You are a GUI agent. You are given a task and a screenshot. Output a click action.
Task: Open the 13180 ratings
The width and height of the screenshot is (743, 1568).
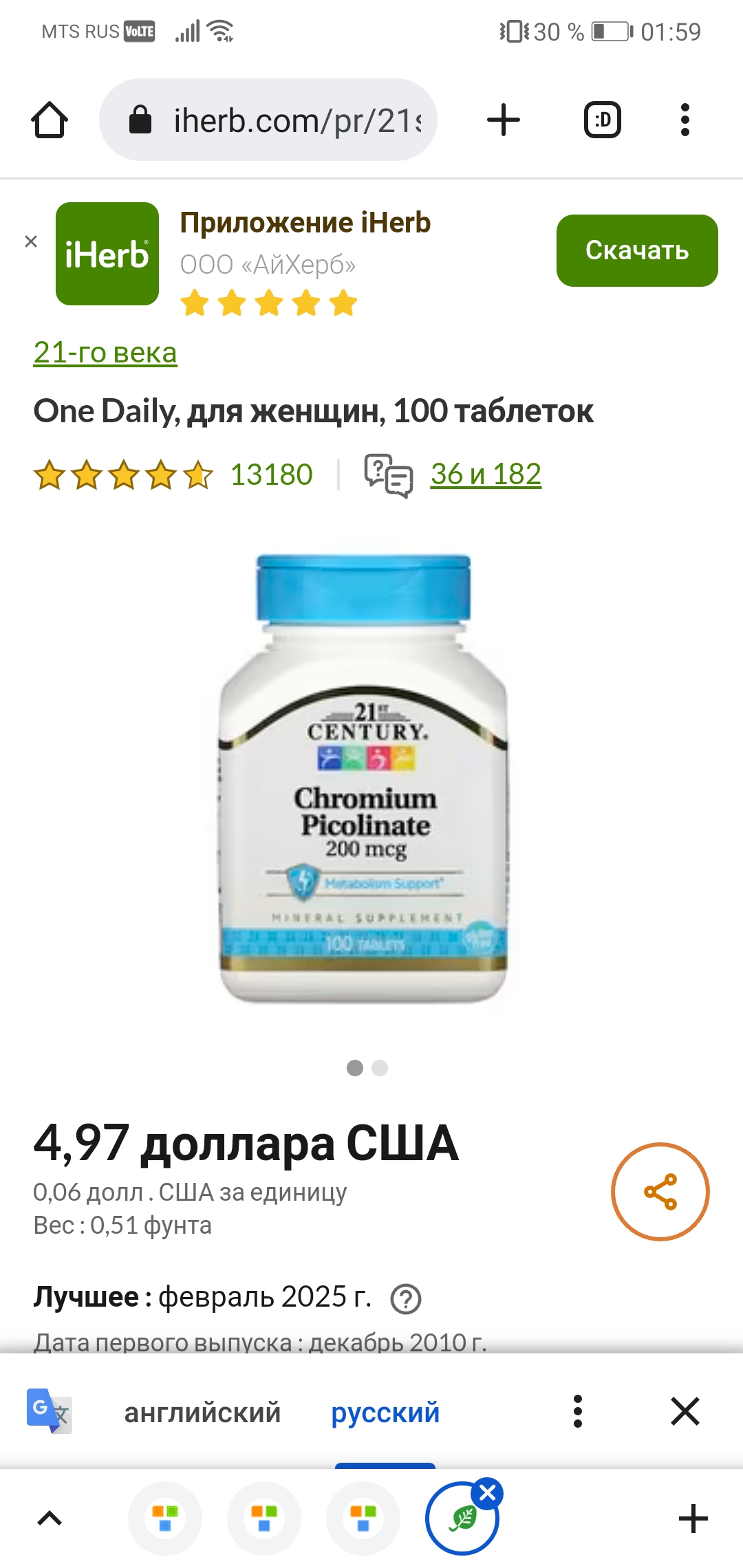point(271,475)
